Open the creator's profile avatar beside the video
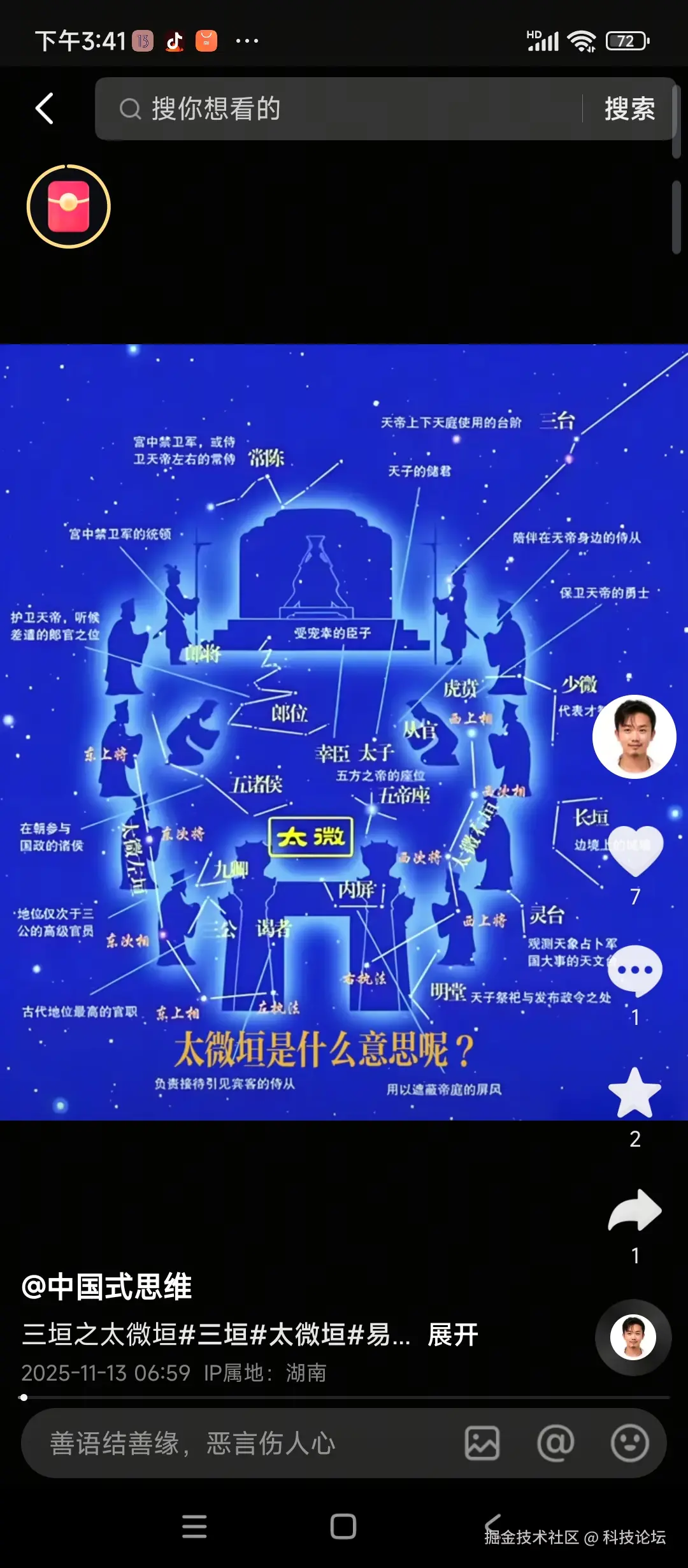This screenshot has width=688, height=1568. [x=634, y=737]
